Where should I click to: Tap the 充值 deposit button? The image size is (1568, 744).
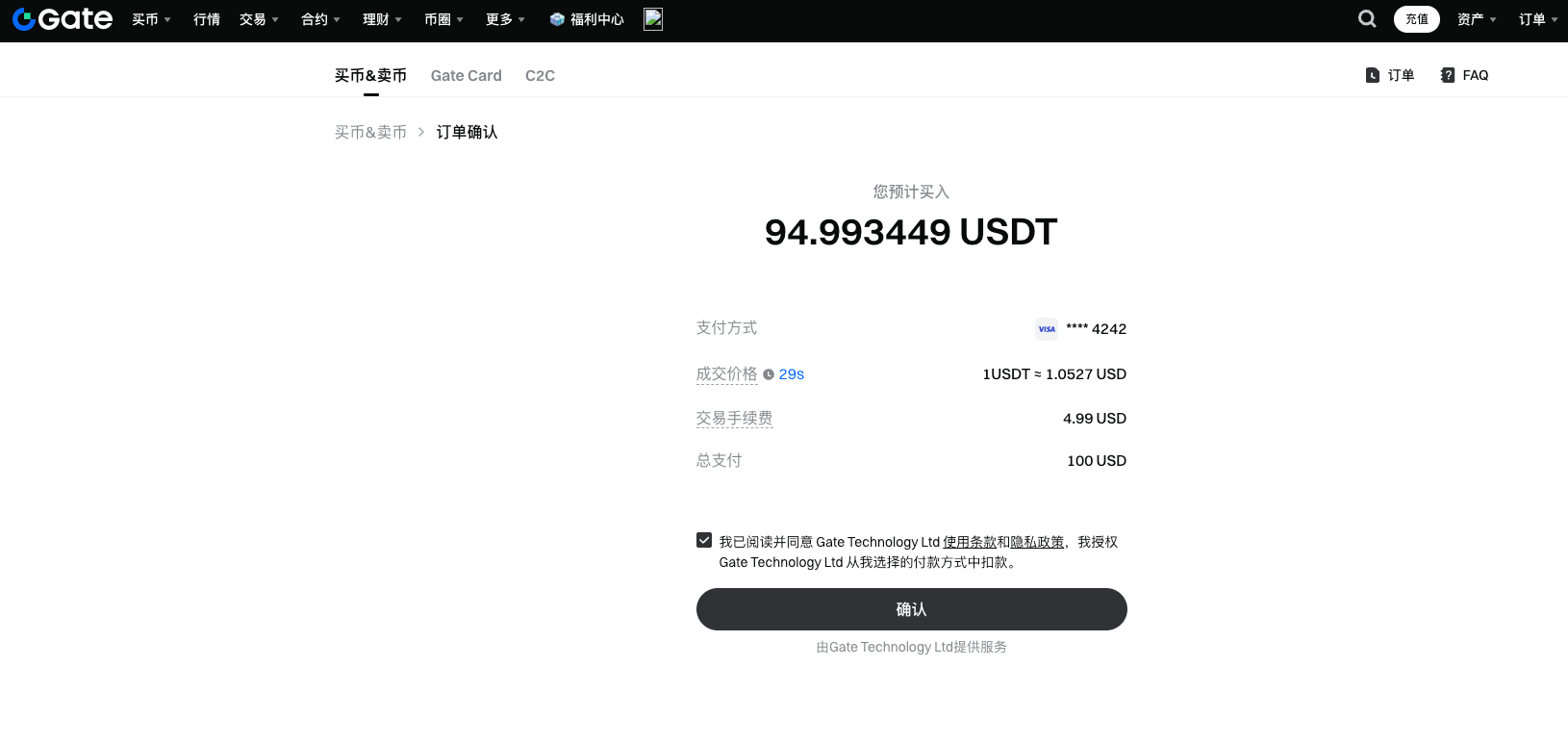1416,19
